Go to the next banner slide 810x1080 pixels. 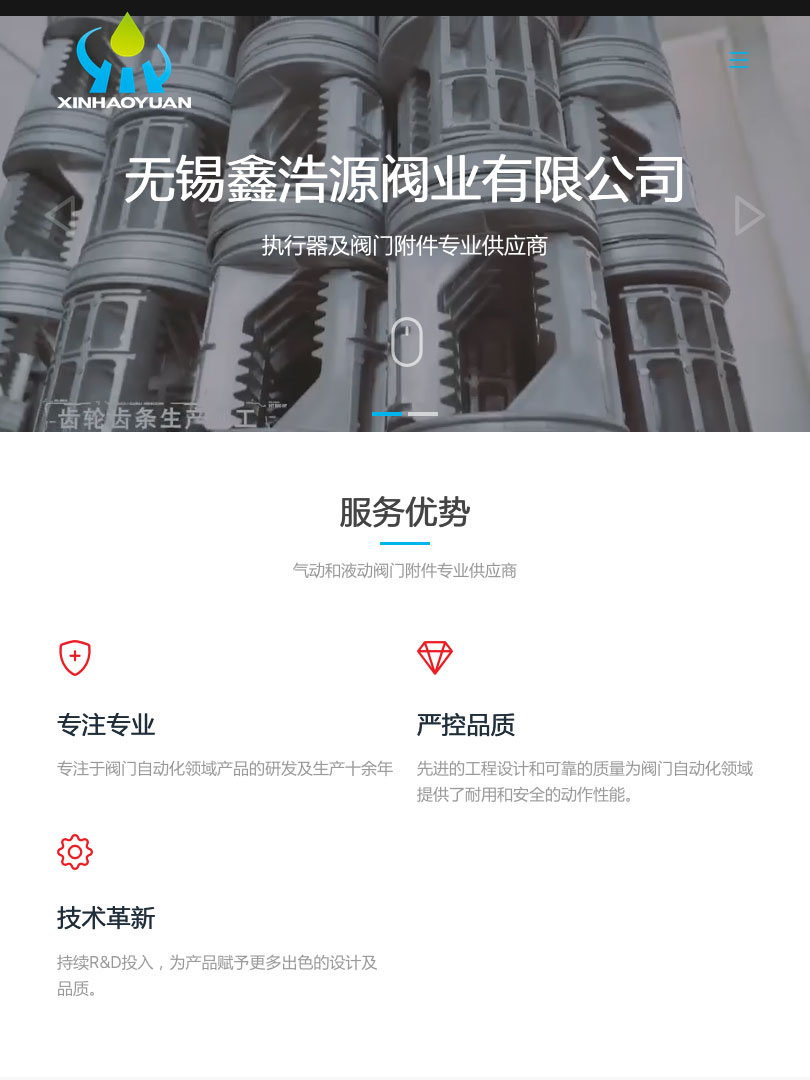tap(748, 215)
